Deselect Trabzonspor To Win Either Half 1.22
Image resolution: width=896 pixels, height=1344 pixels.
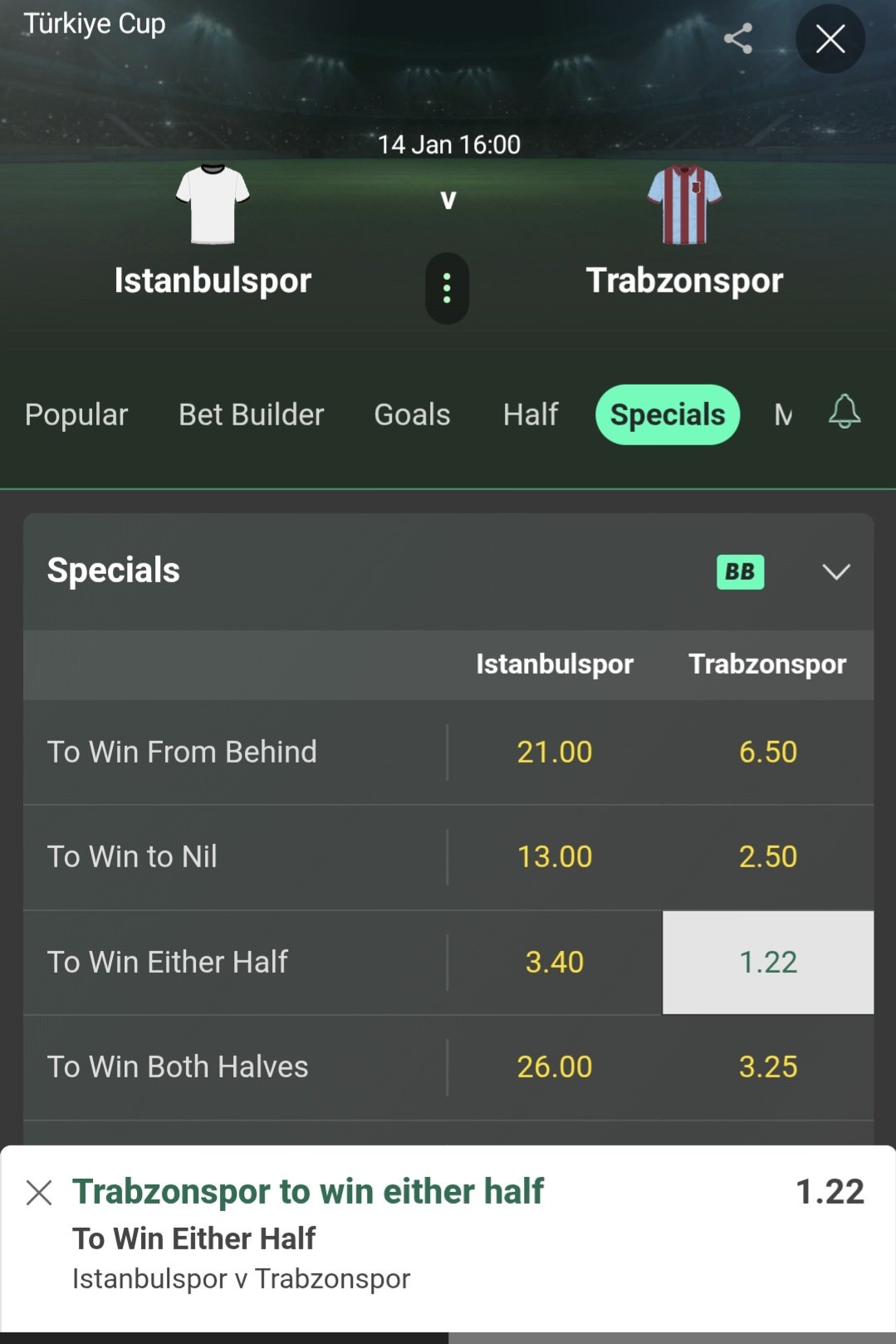click(767, 962)
